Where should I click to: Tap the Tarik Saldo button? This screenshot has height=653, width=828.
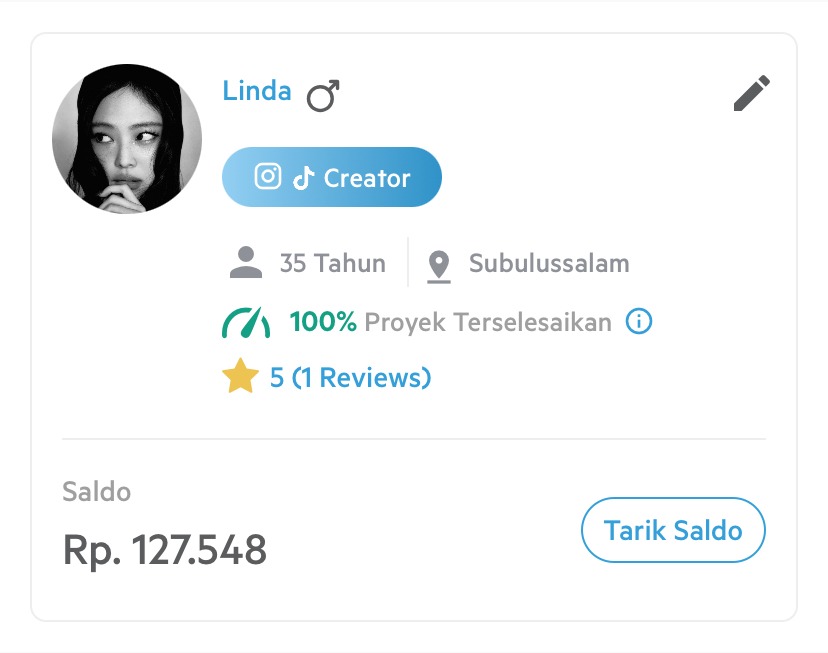pos(673,530)
